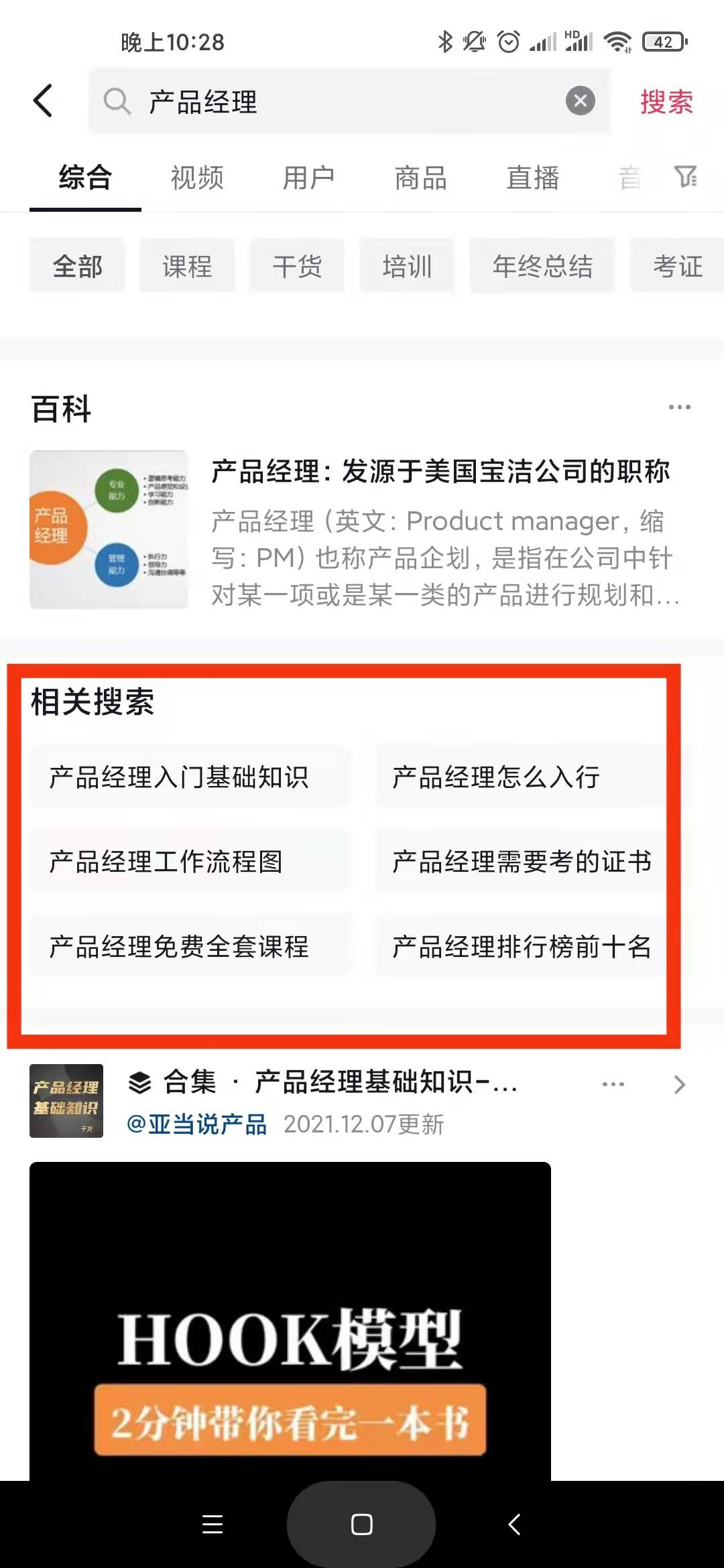This screenshot has height=1568, width=724.
Task: Go back using the top-left arrow
Action: (x=43, y=101)
